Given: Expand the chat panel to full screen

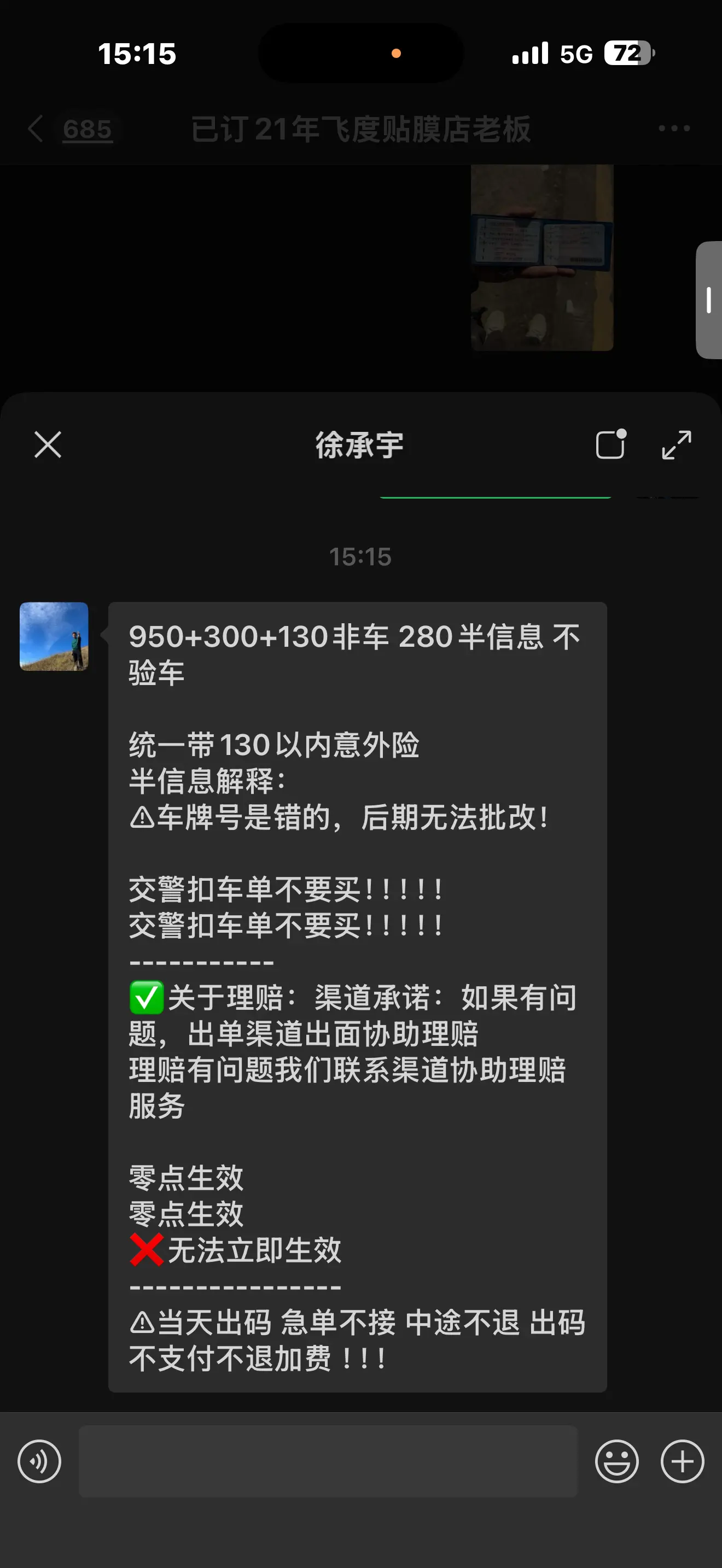Looking at the screenshot, I should click(x=677, y=444).
